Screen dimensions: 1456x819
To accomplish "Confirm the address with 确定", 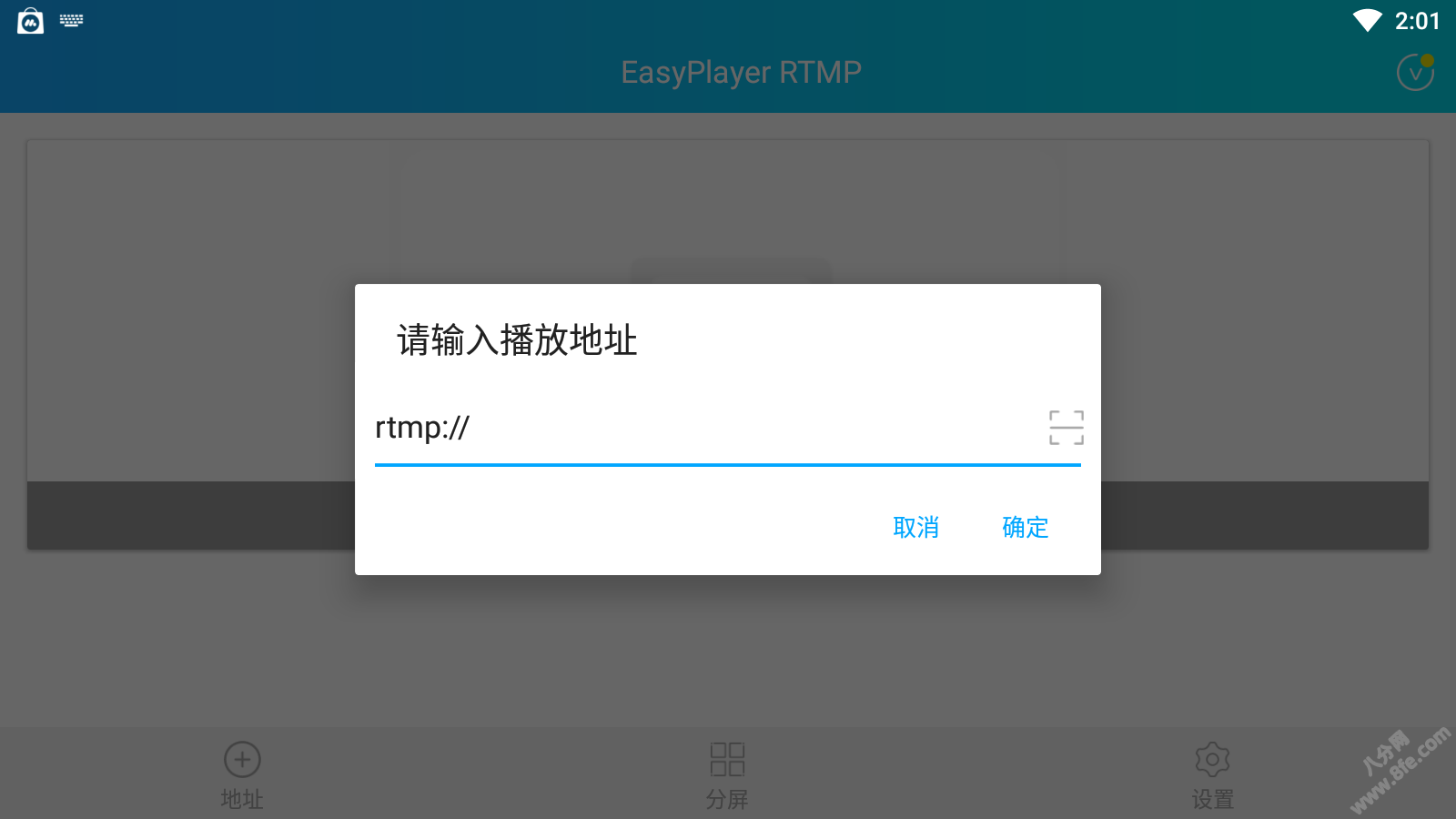I will (1026, 528).
